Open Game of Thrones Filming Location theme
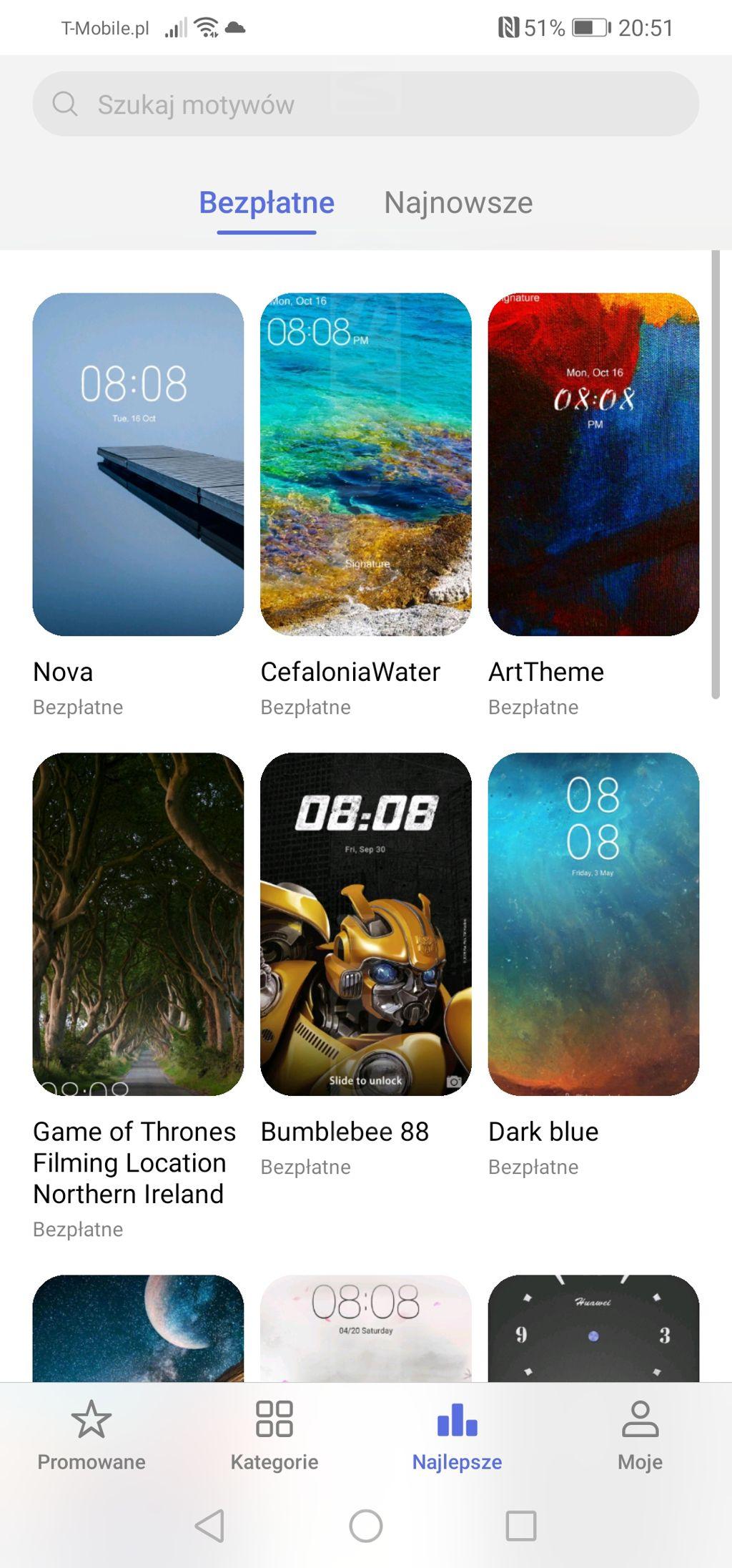732x1568 pixels. (138, 923)
